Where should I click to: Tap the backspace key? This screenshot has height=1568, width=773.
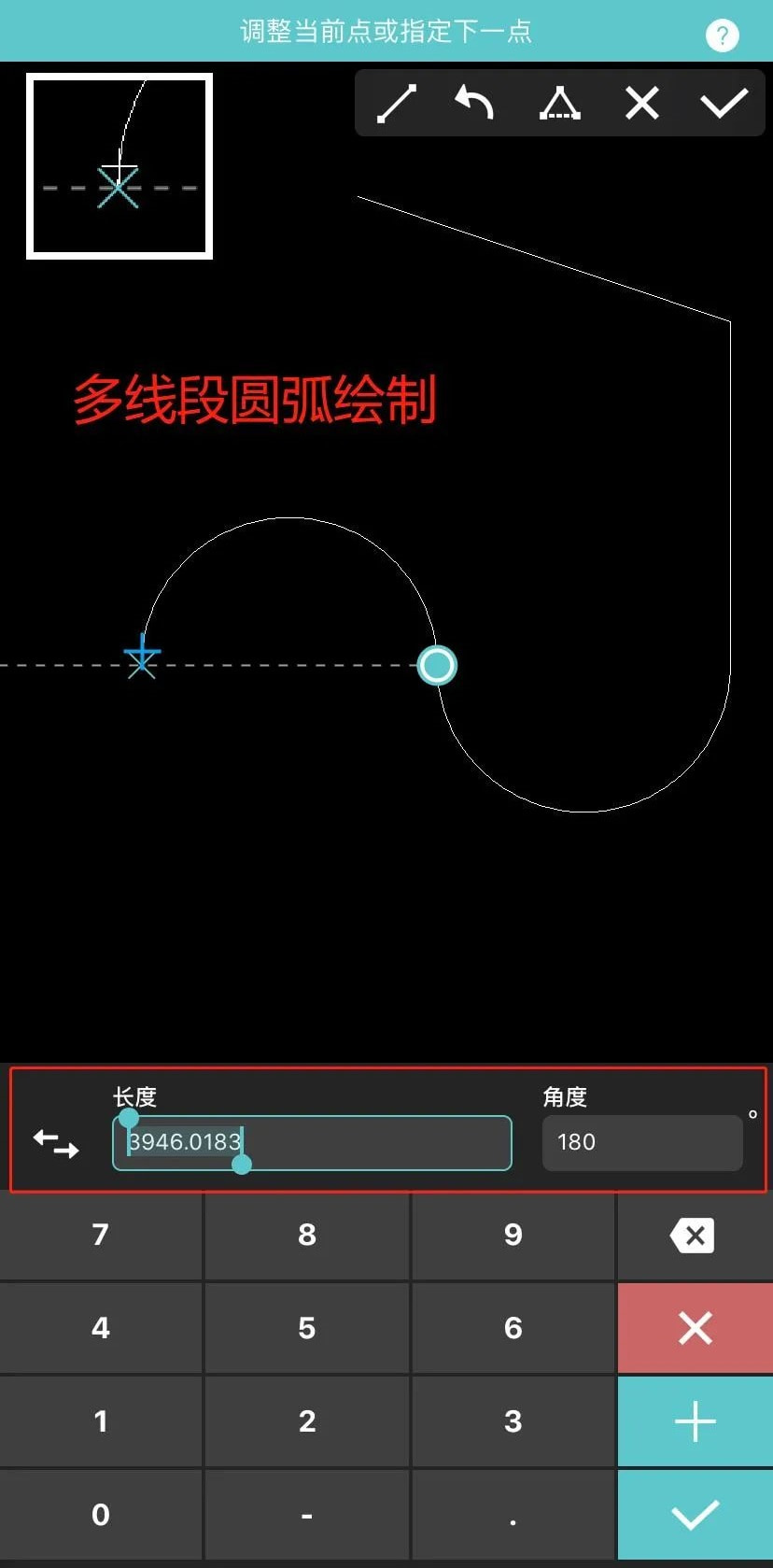pos(693,1236)
